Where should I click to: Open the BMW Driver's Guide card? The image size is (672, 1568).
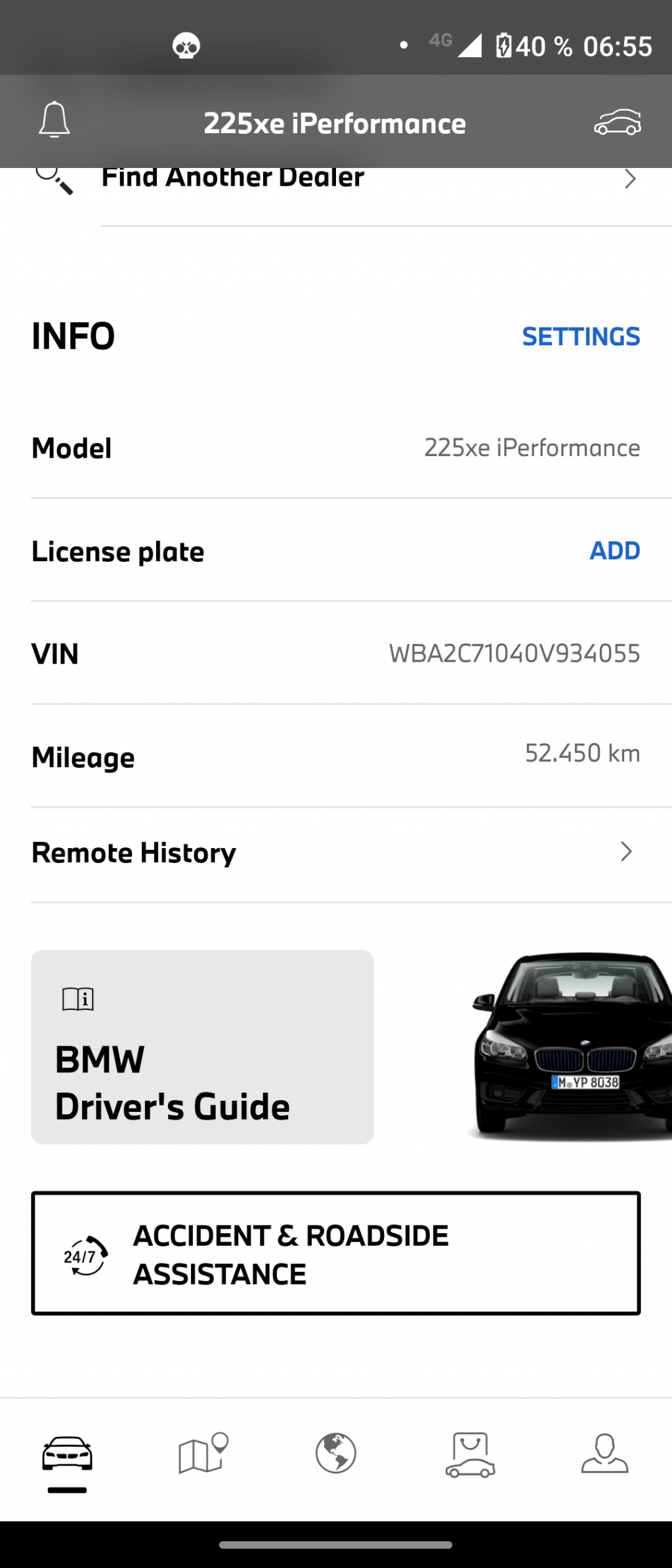coord(202,1046)
